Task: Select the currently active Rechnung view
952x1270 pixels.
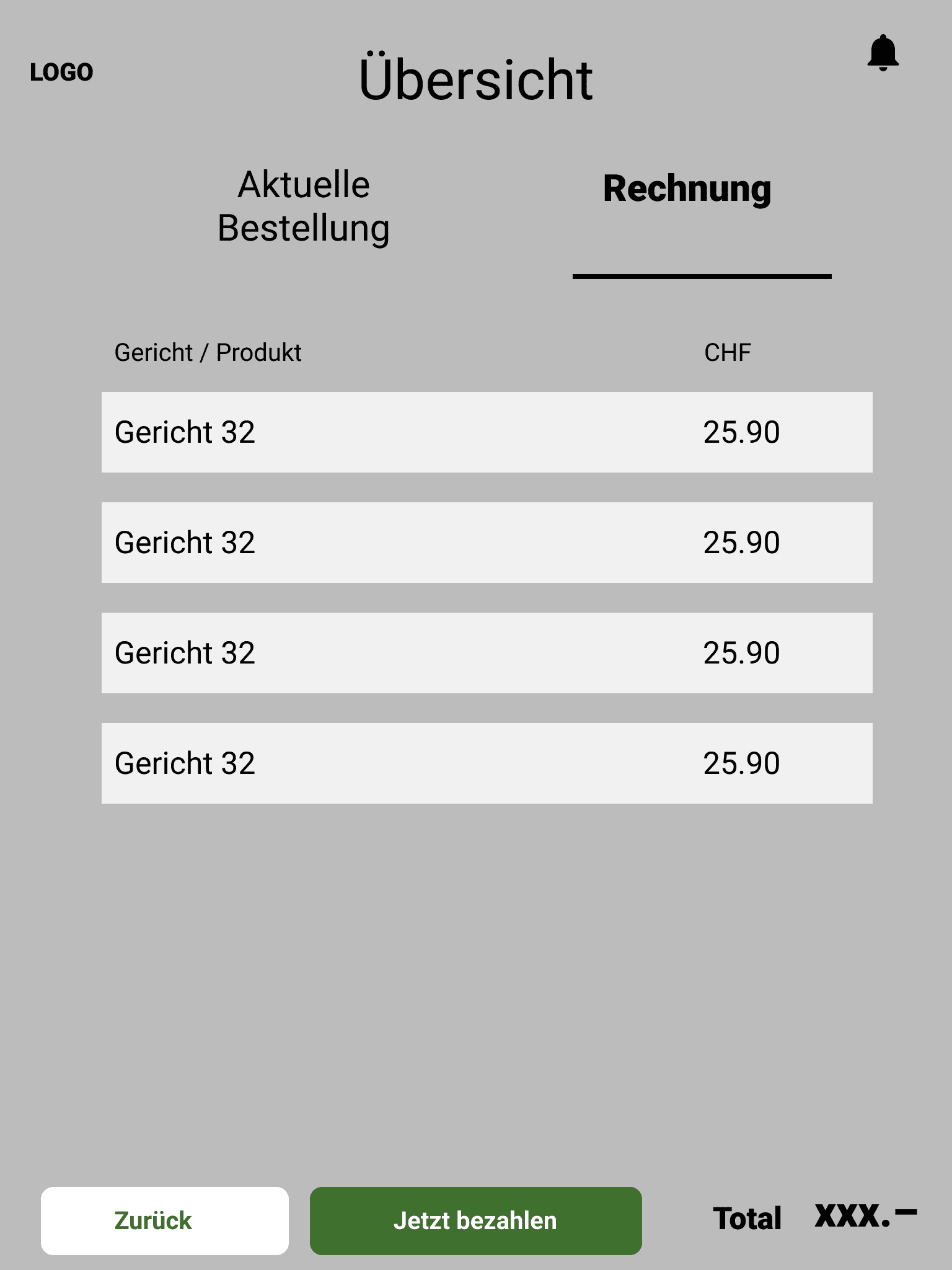Action: tap(685, 189)
